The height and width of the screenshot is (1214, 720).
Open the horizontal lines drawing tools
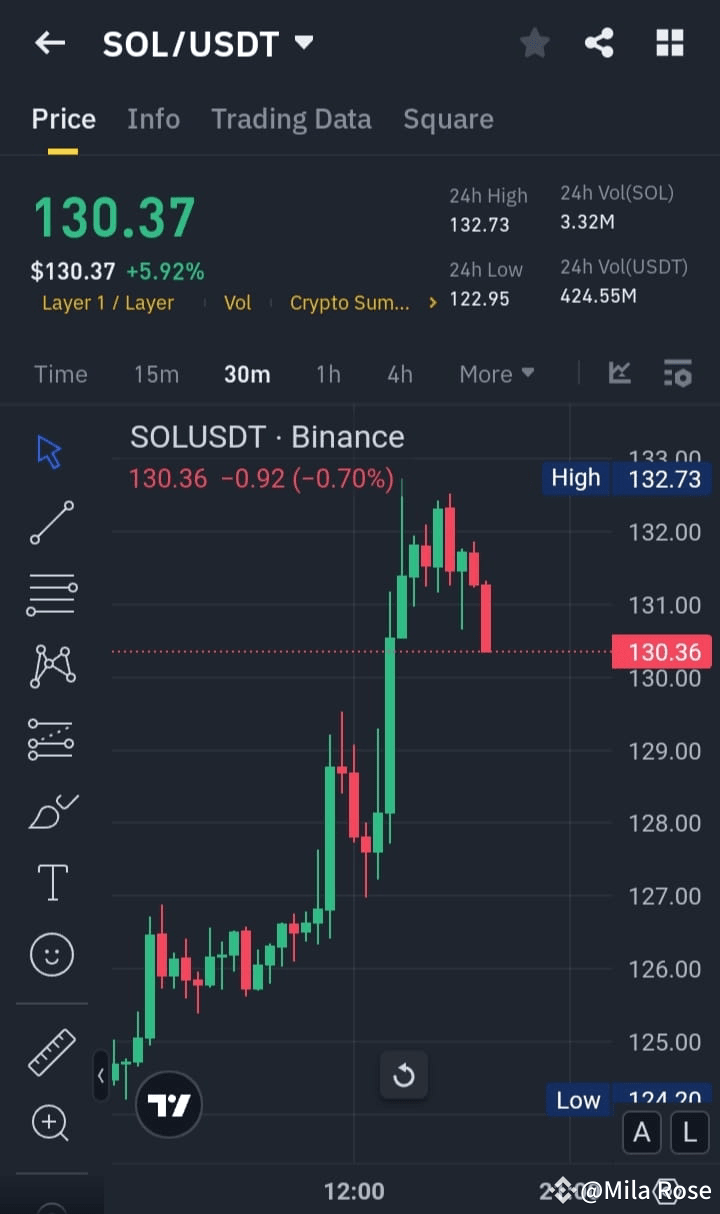click(x=50, y=594)
